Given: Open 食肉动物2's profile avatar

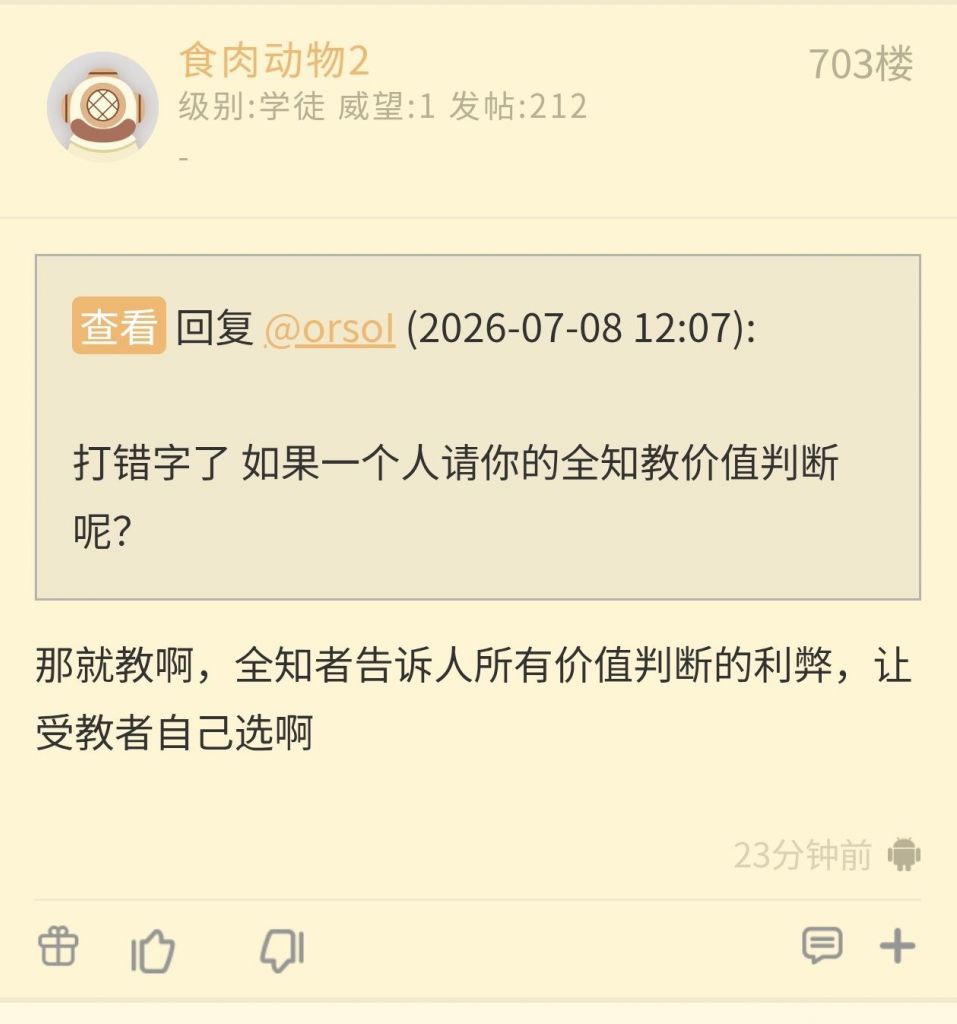Looking at the screenshot, I should pos(103,106).
